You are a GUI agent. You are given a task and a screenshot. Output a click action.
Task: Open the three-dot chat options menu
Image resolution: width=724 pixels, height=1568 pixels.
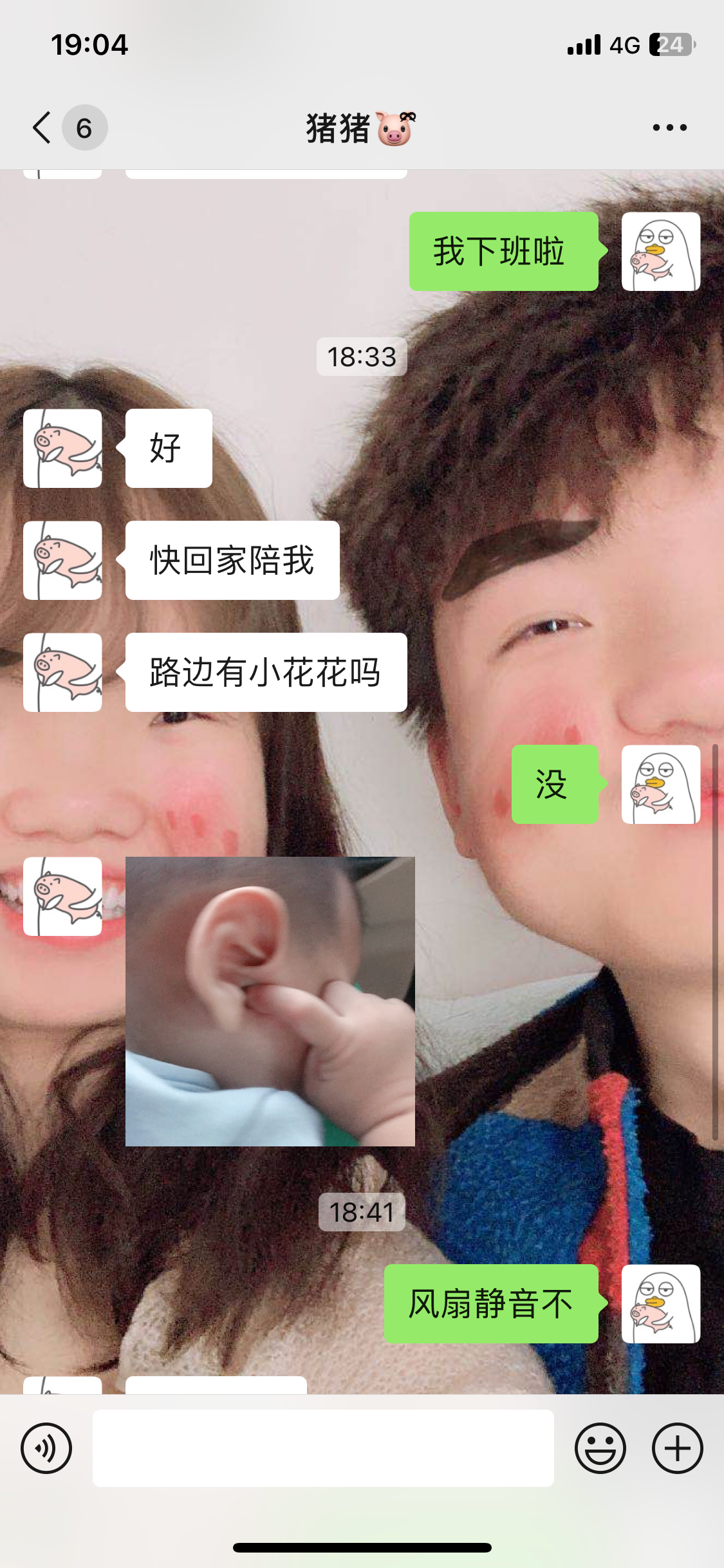(669, 127)
